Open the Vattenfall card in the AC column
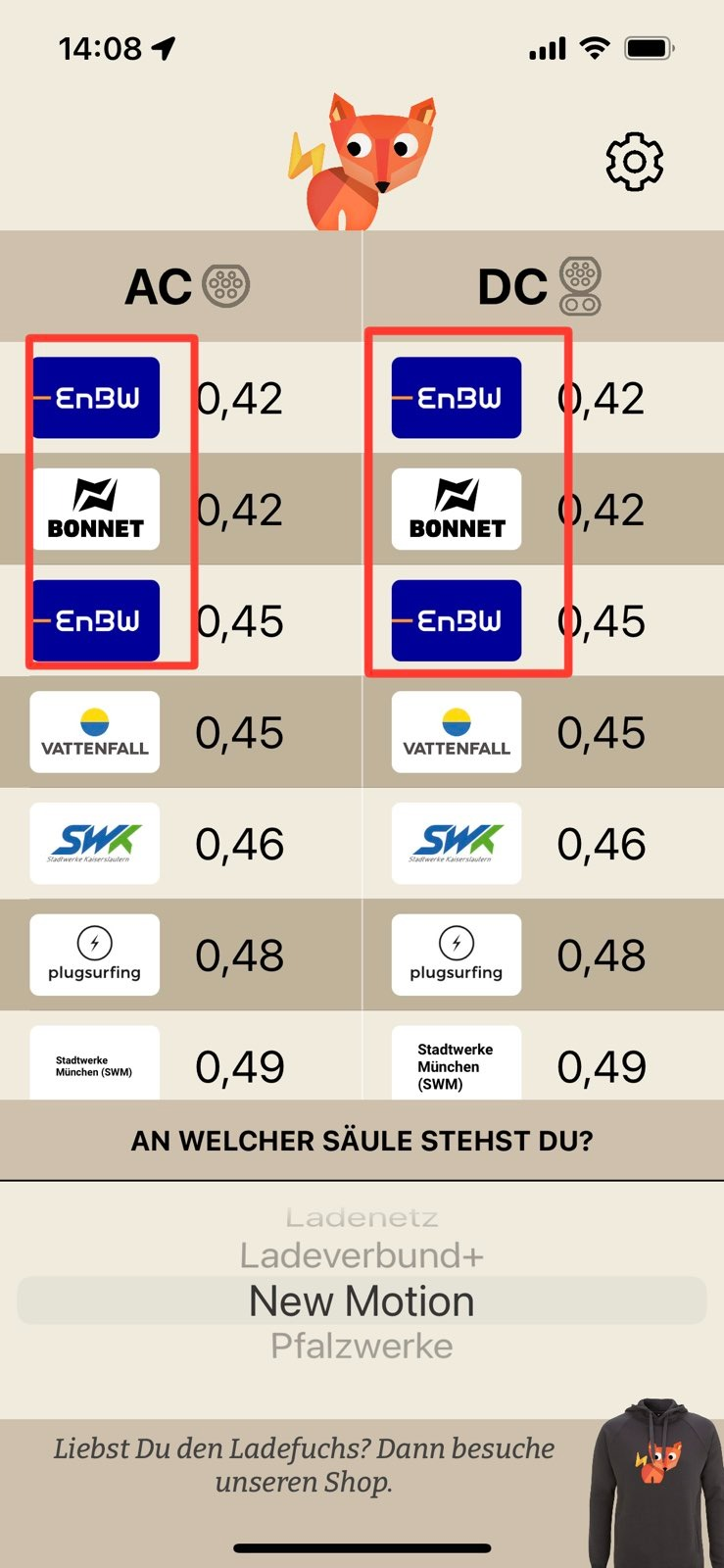 (95, 732)
